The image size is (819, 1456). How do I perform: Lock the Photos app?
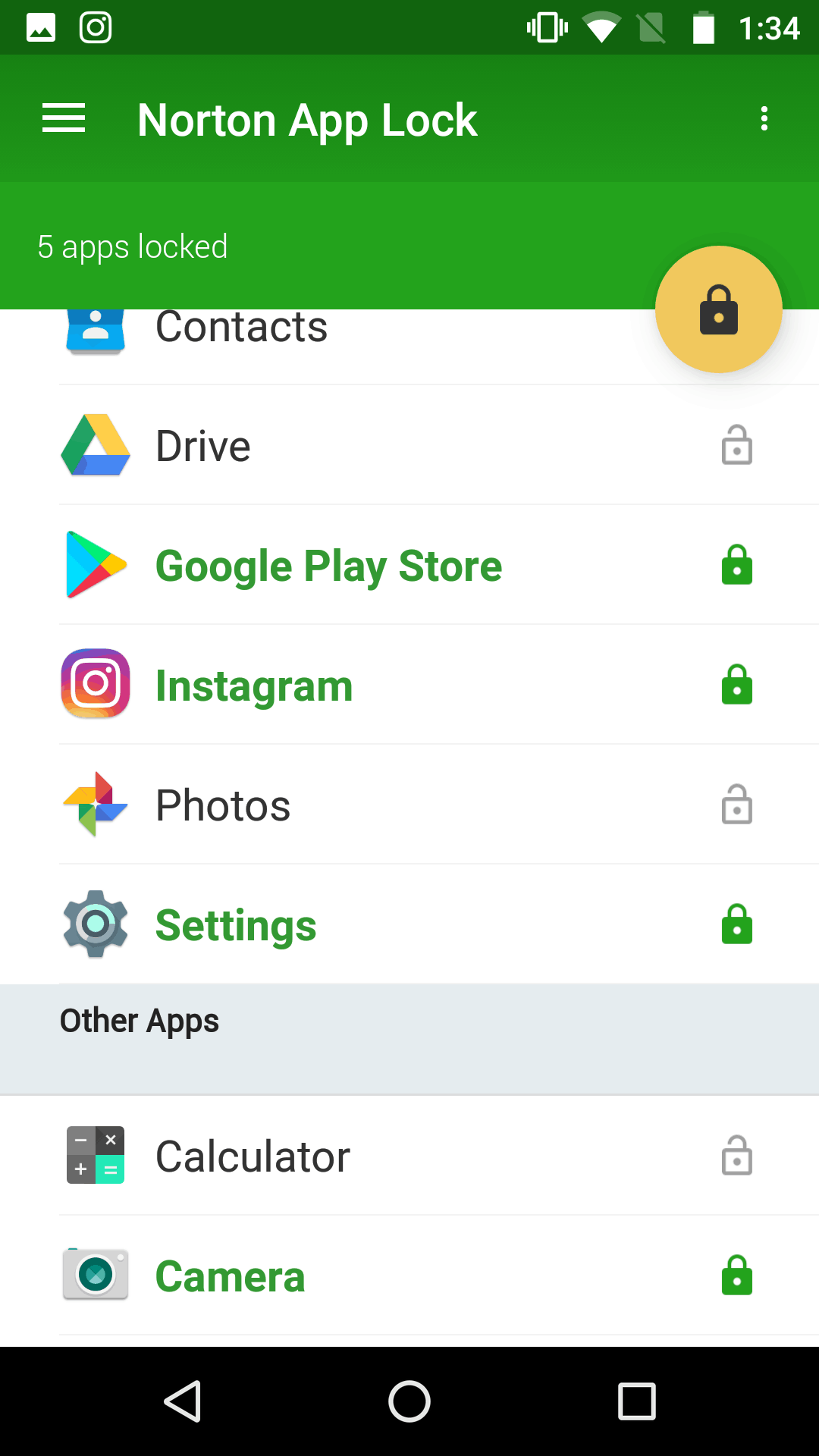(736, 805)
